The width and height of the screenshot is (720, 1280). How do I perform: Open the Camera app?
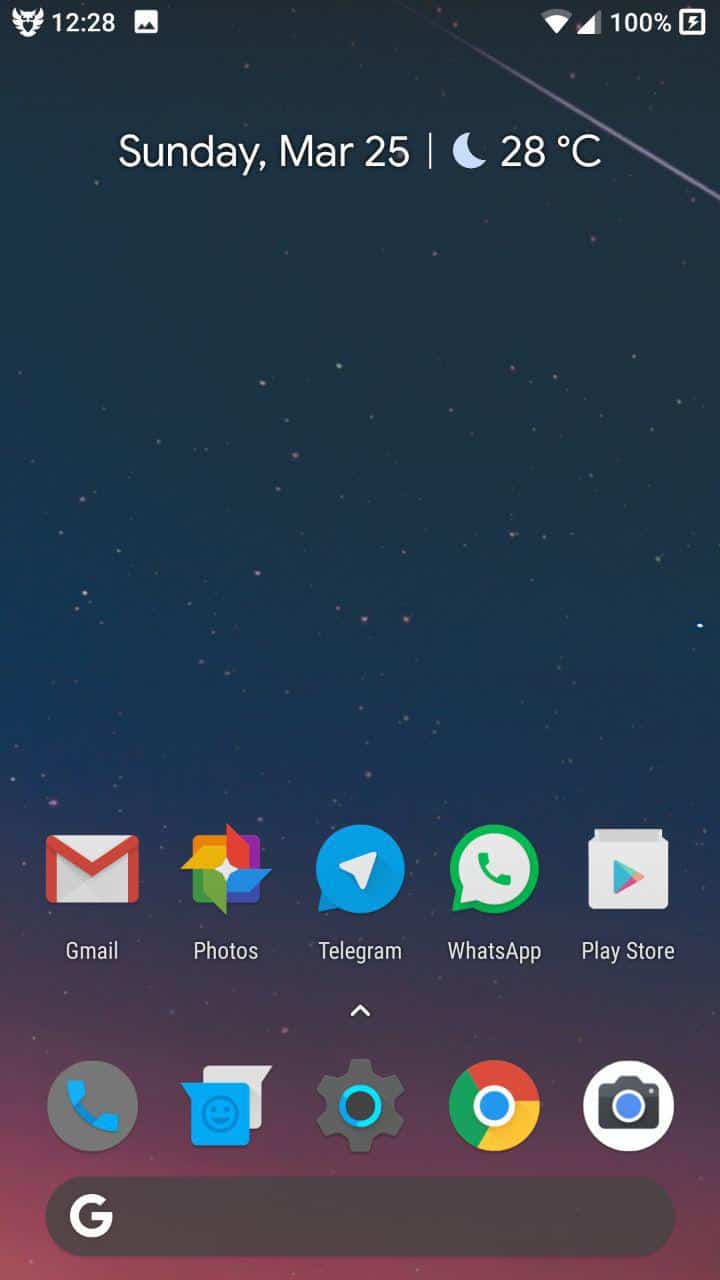(628, 1106)
